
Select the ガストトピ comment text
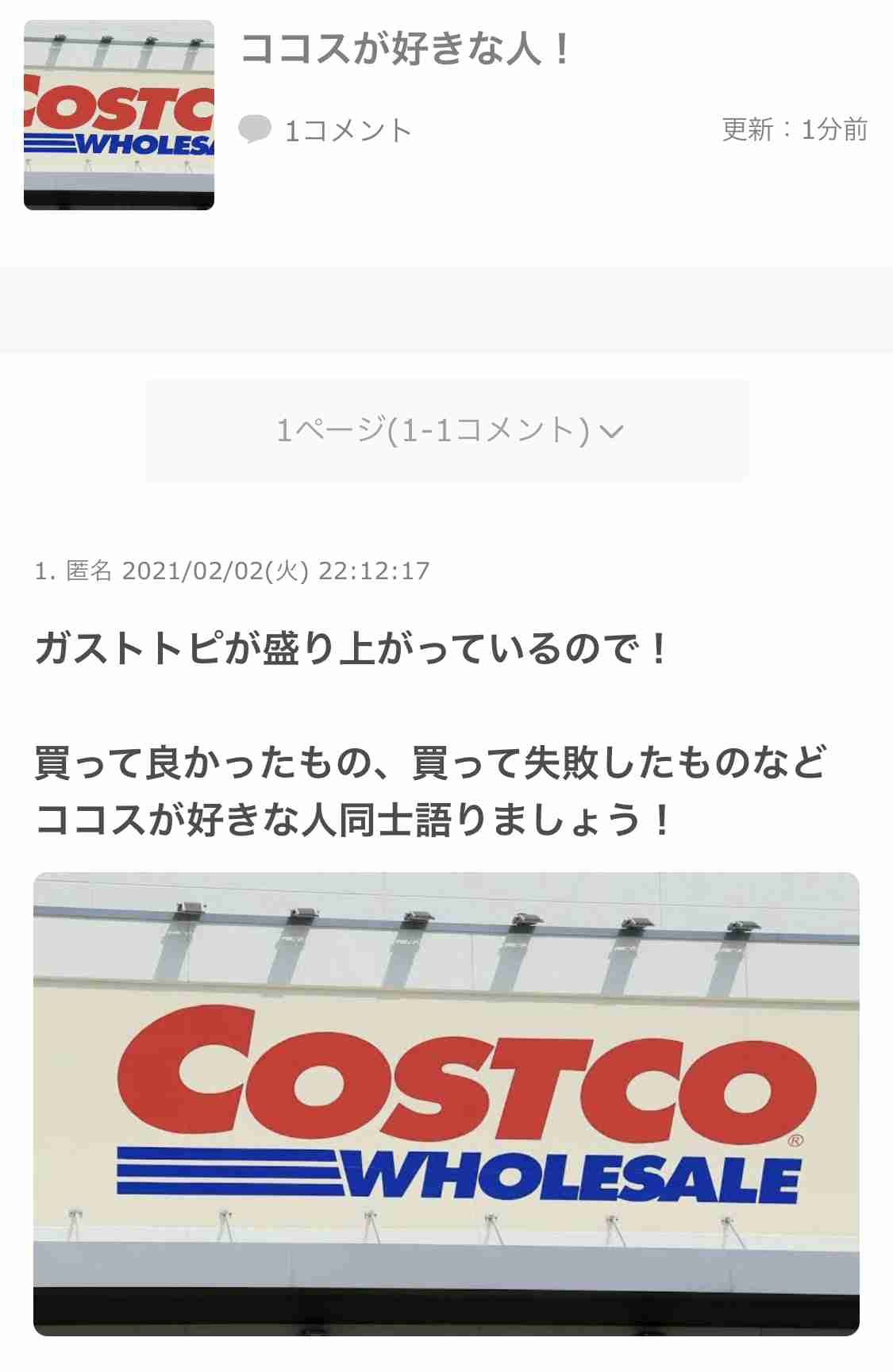click(x=349, y=647)
